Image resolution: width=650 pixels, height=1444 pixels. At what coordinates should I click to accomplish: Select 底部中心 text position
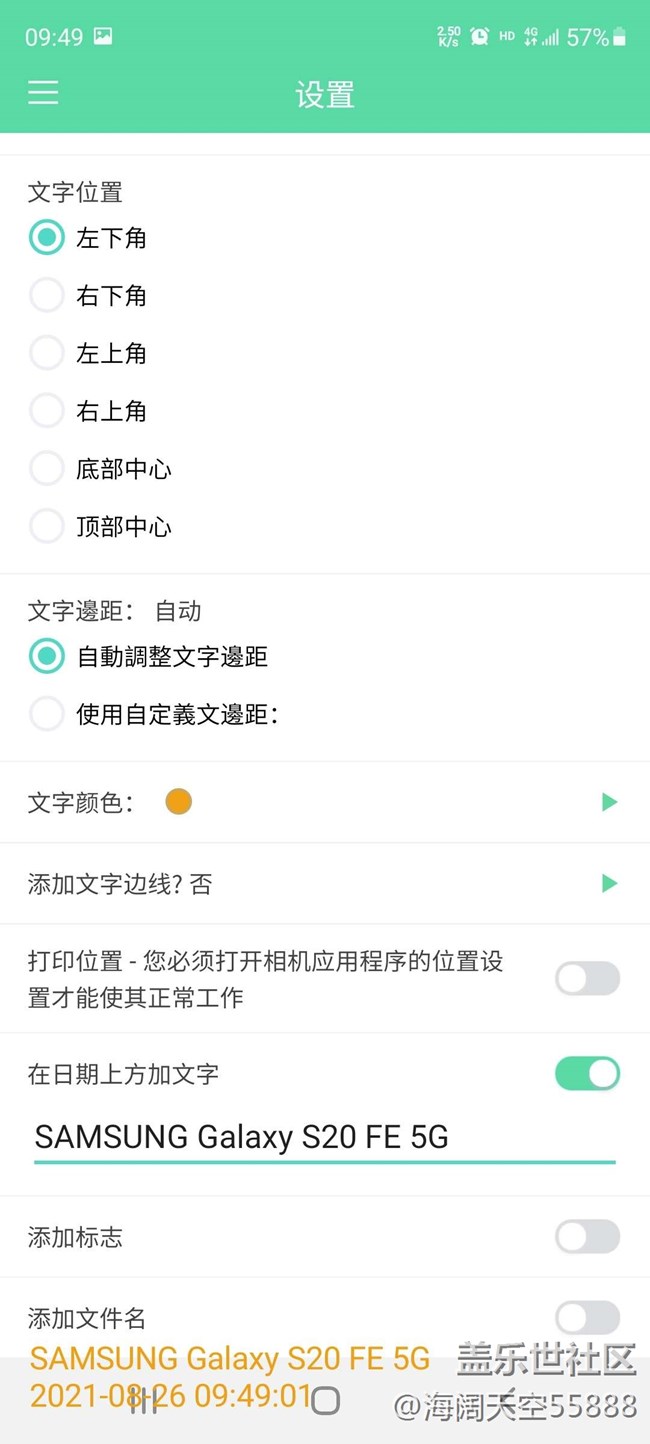pyautogui.click(x=47, y=468)
